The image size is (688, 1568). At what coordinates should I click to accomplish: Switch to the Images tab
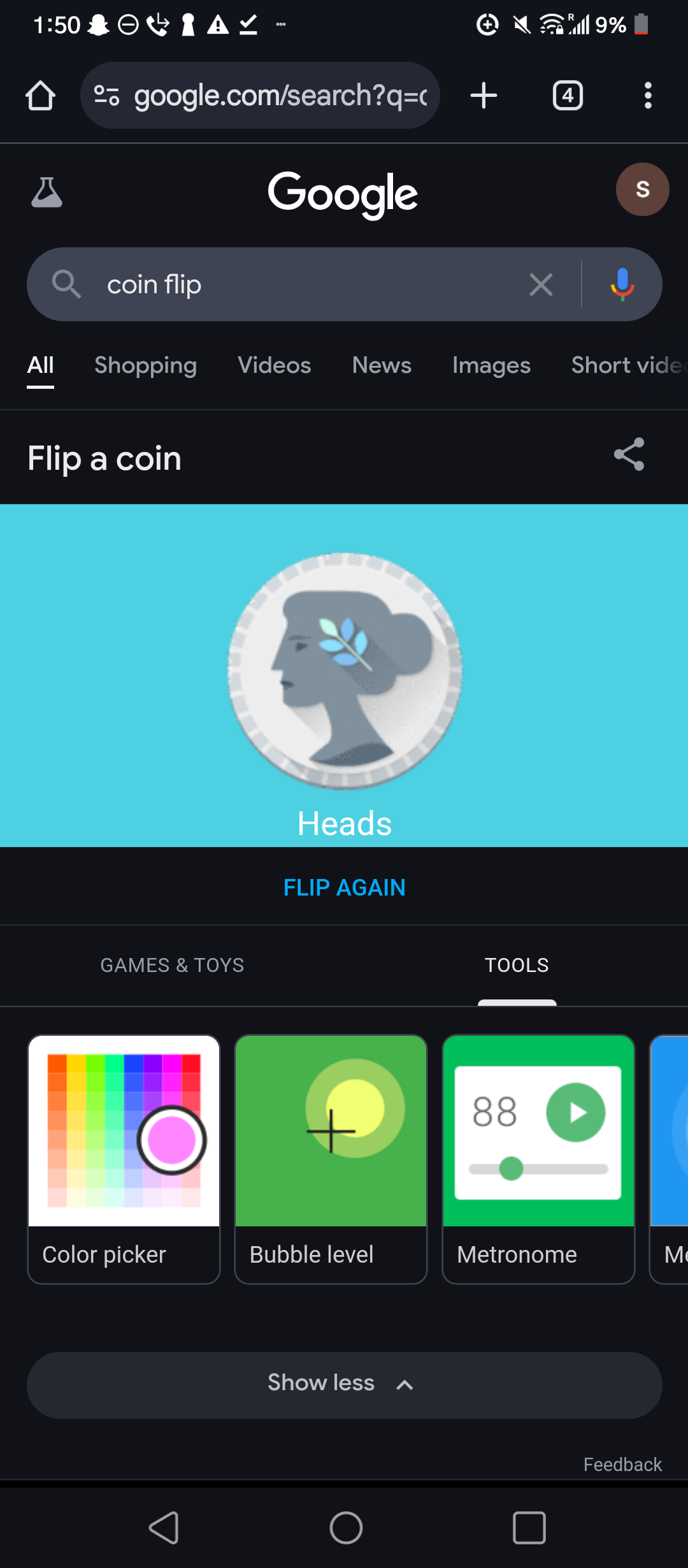click(491, 365)
